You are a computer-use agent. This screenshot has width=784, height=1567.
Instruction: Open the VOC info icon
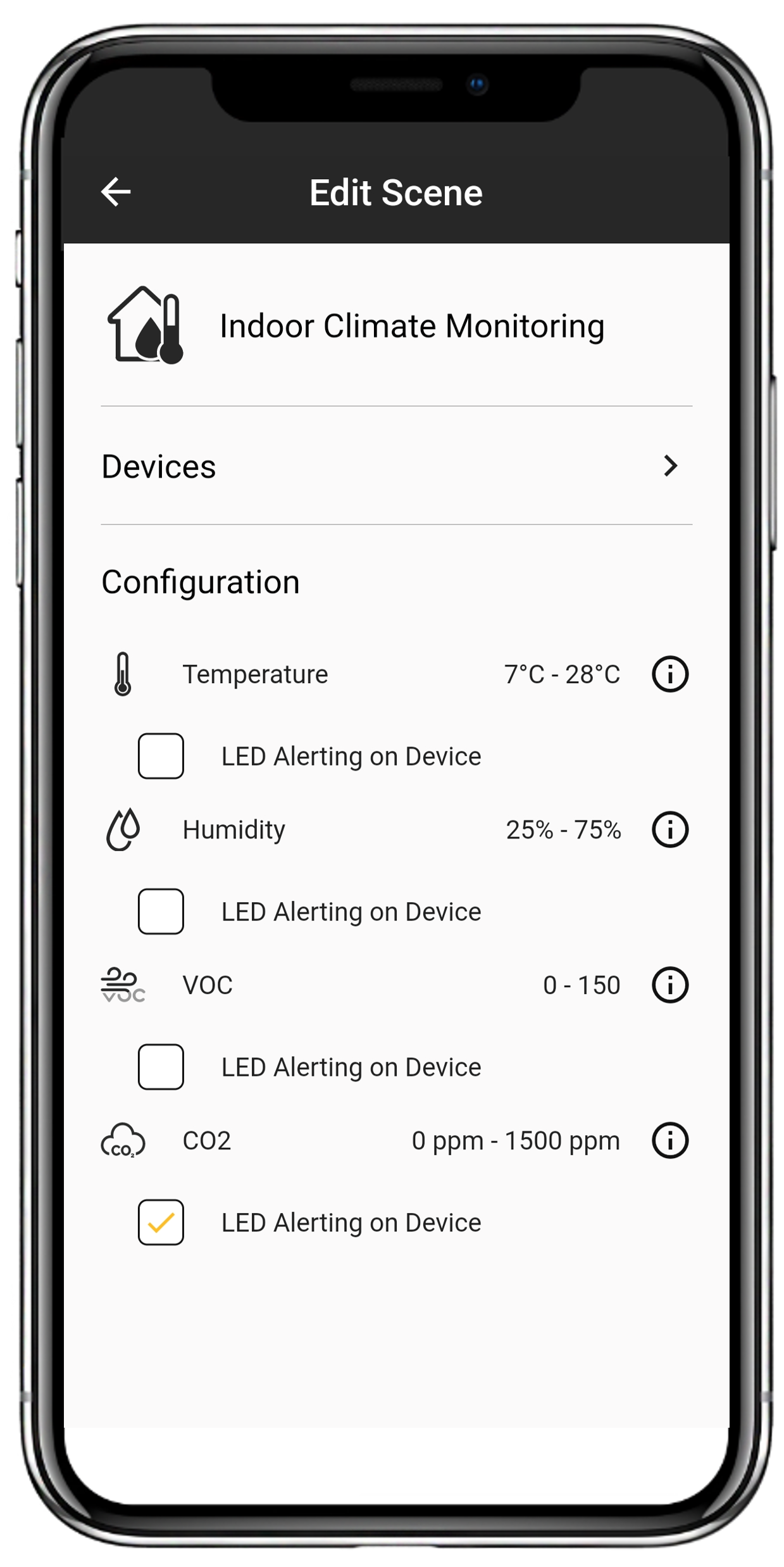(x=669, y=985)
